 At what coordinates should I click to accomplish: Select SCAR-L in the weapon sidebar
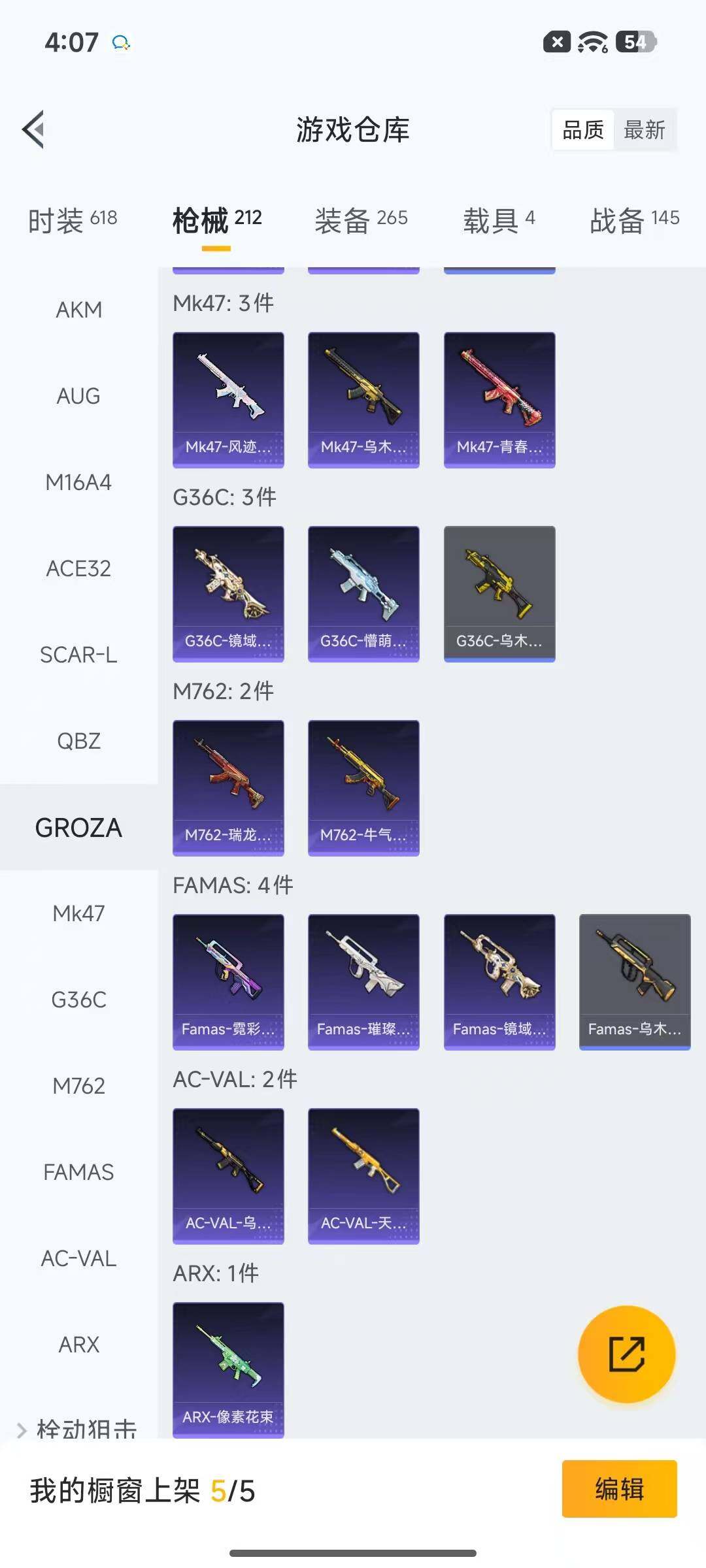pos(78,655)
